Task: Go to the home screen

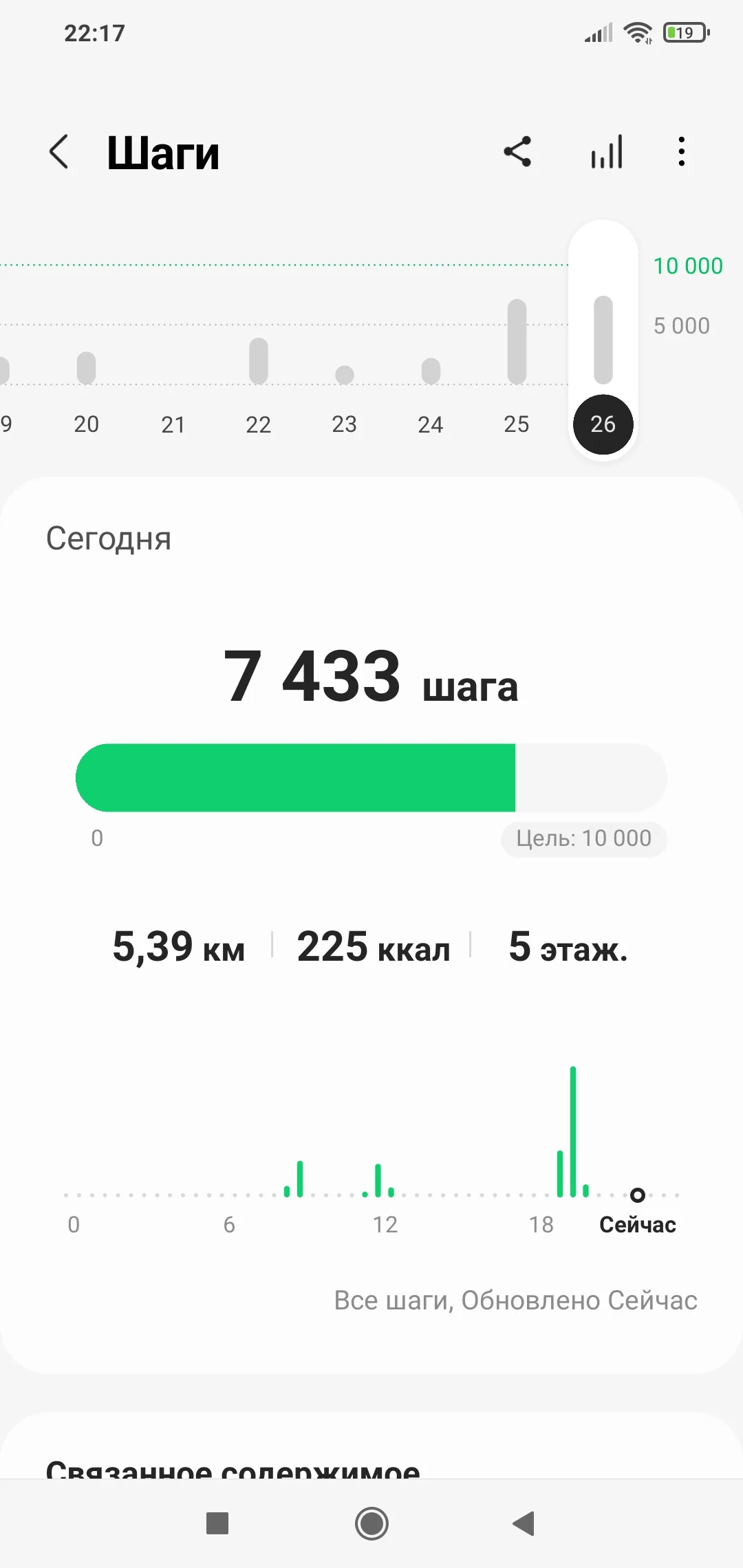Action: [371, 1523]
